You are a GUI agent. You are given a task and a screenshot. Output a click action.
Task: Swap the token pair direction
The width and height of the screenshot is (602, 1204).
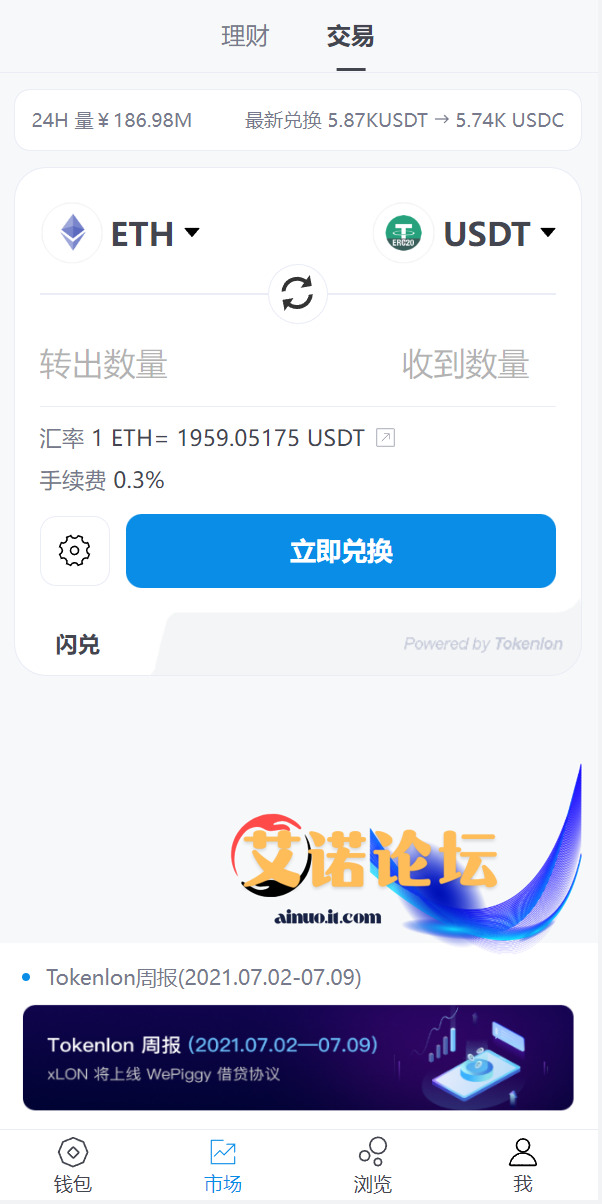[x=297, y=294]
